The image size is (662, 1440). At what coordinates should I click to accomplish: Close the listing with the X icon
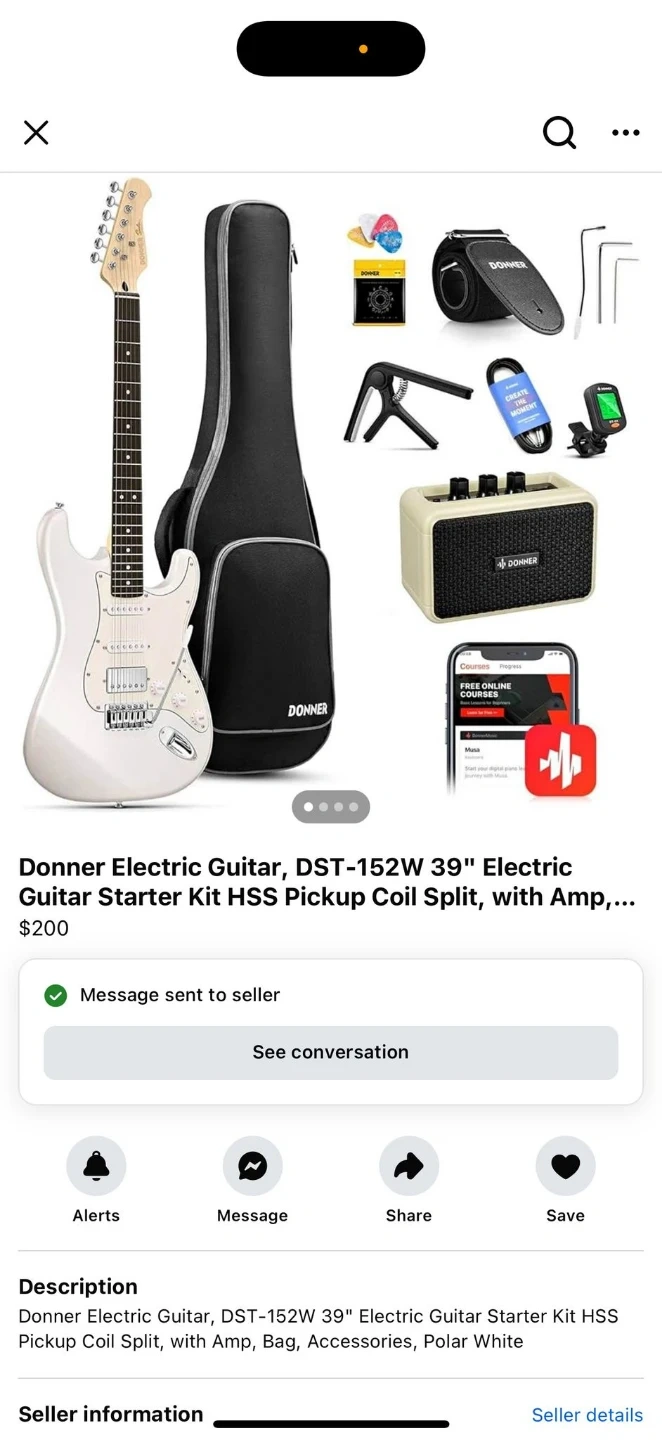coord(36,132)
